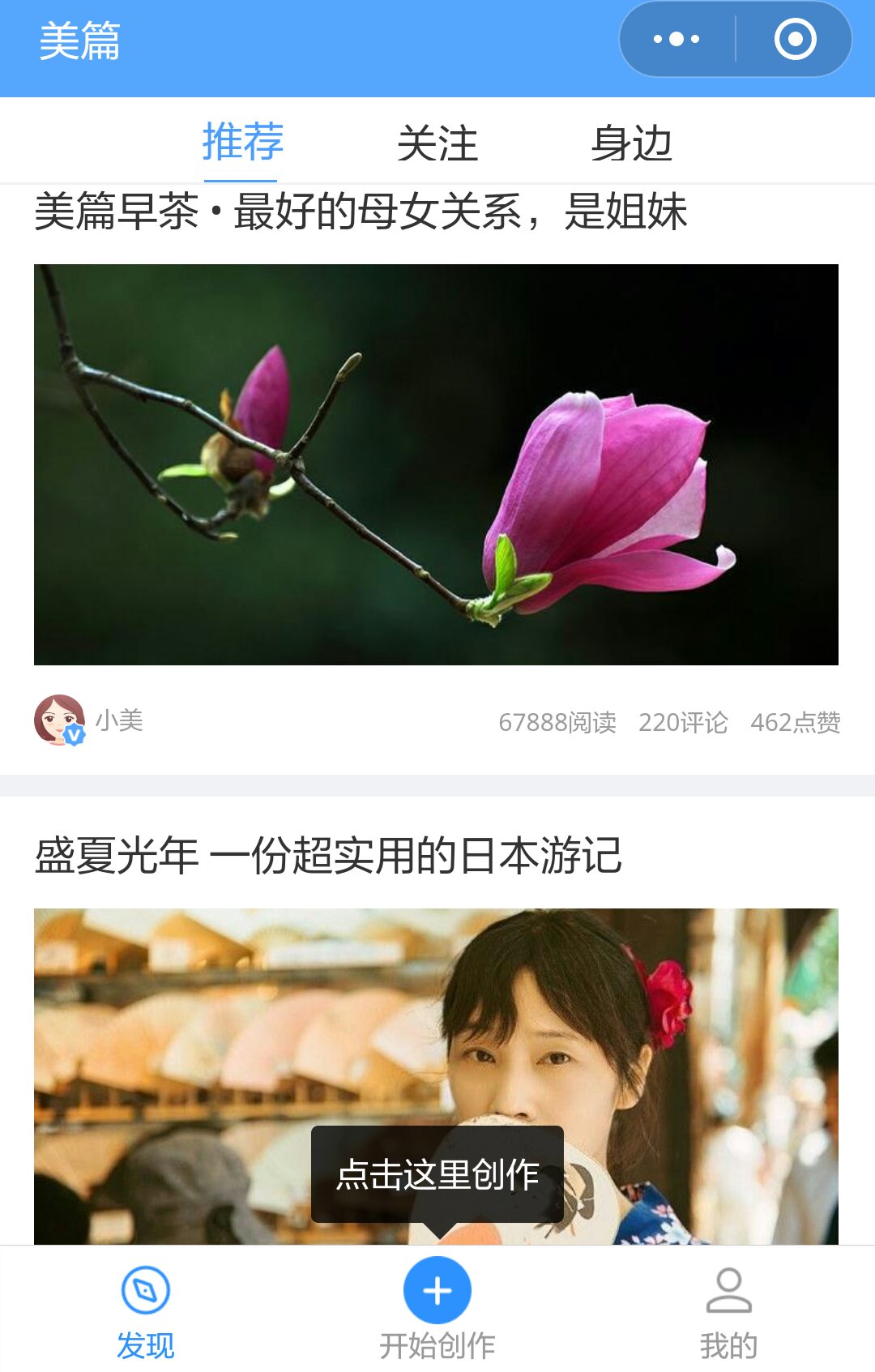Switch to the 身边 tab

click(x=632, y=143)
